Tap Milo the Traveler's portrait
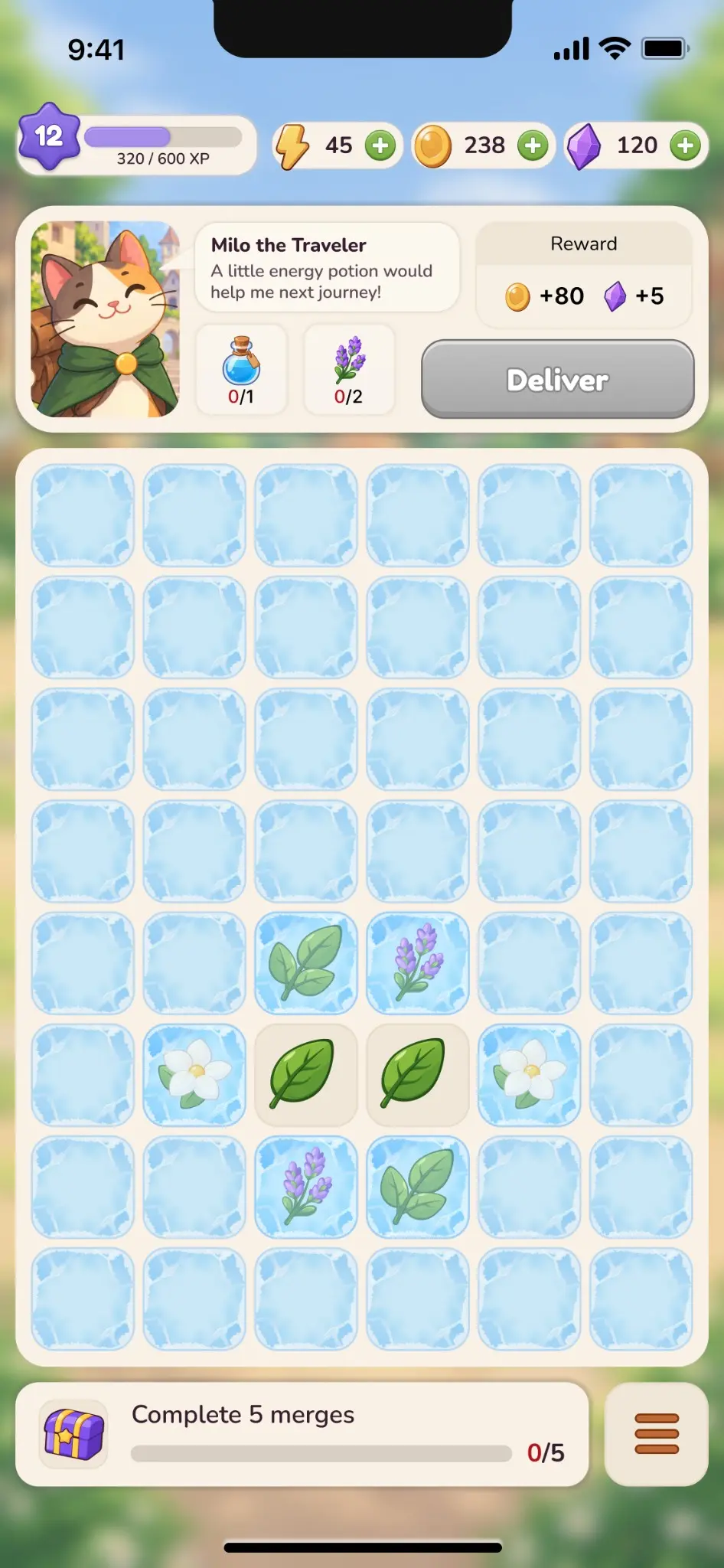 click(105, 318)
